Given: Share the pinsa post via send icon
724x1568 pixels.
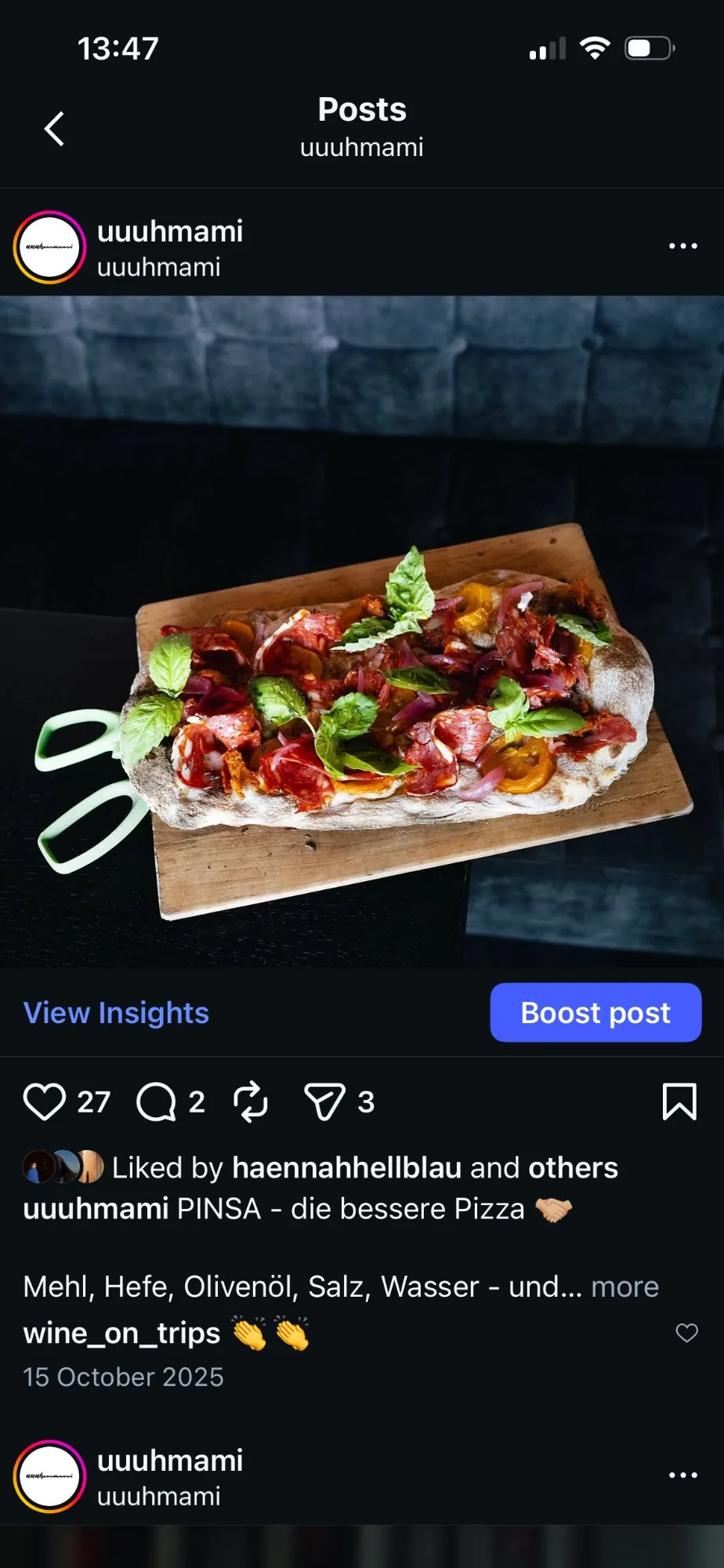Looking at the screenshot, I should point(324,1102).
